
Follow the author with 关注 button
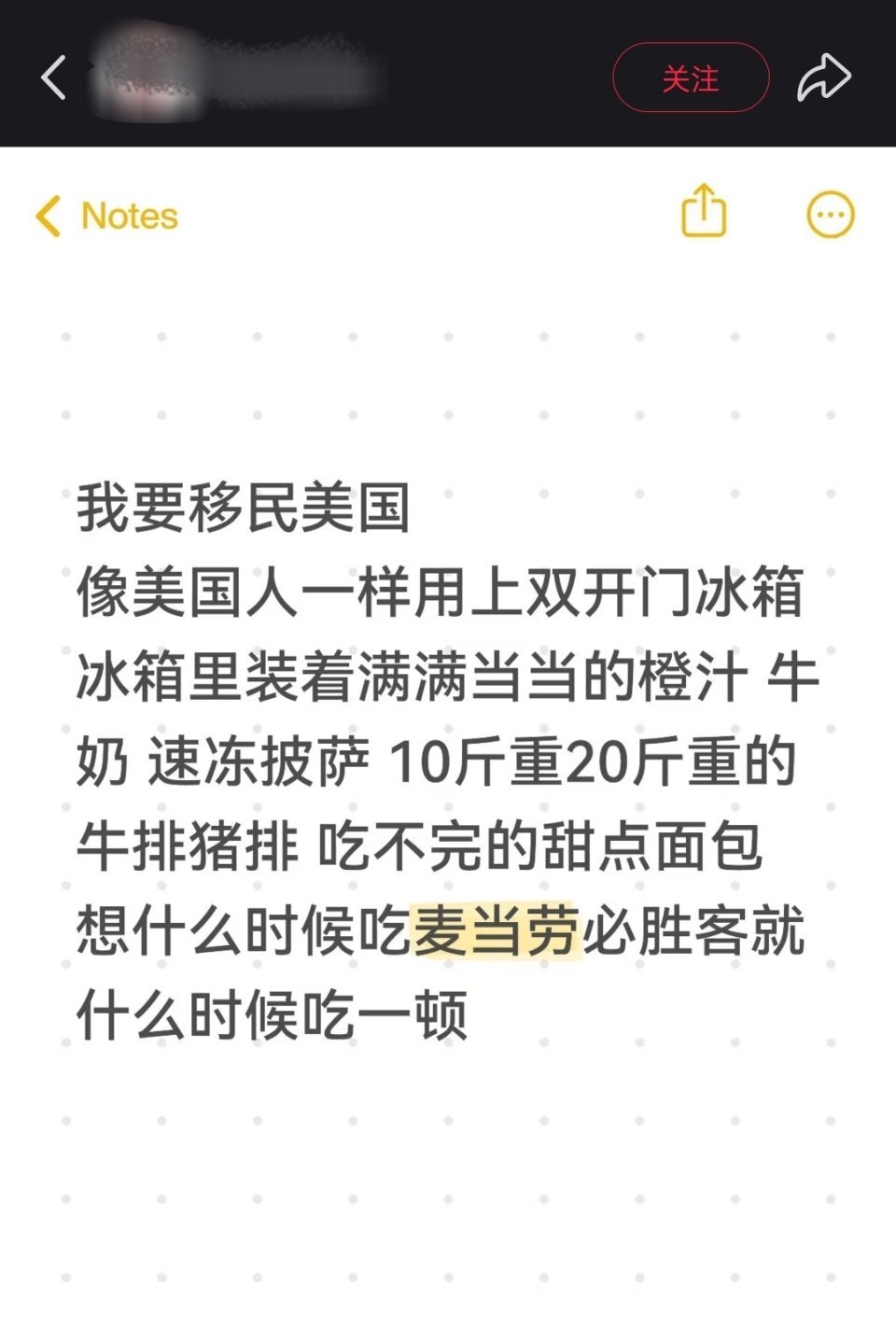(x=691, y=78)
